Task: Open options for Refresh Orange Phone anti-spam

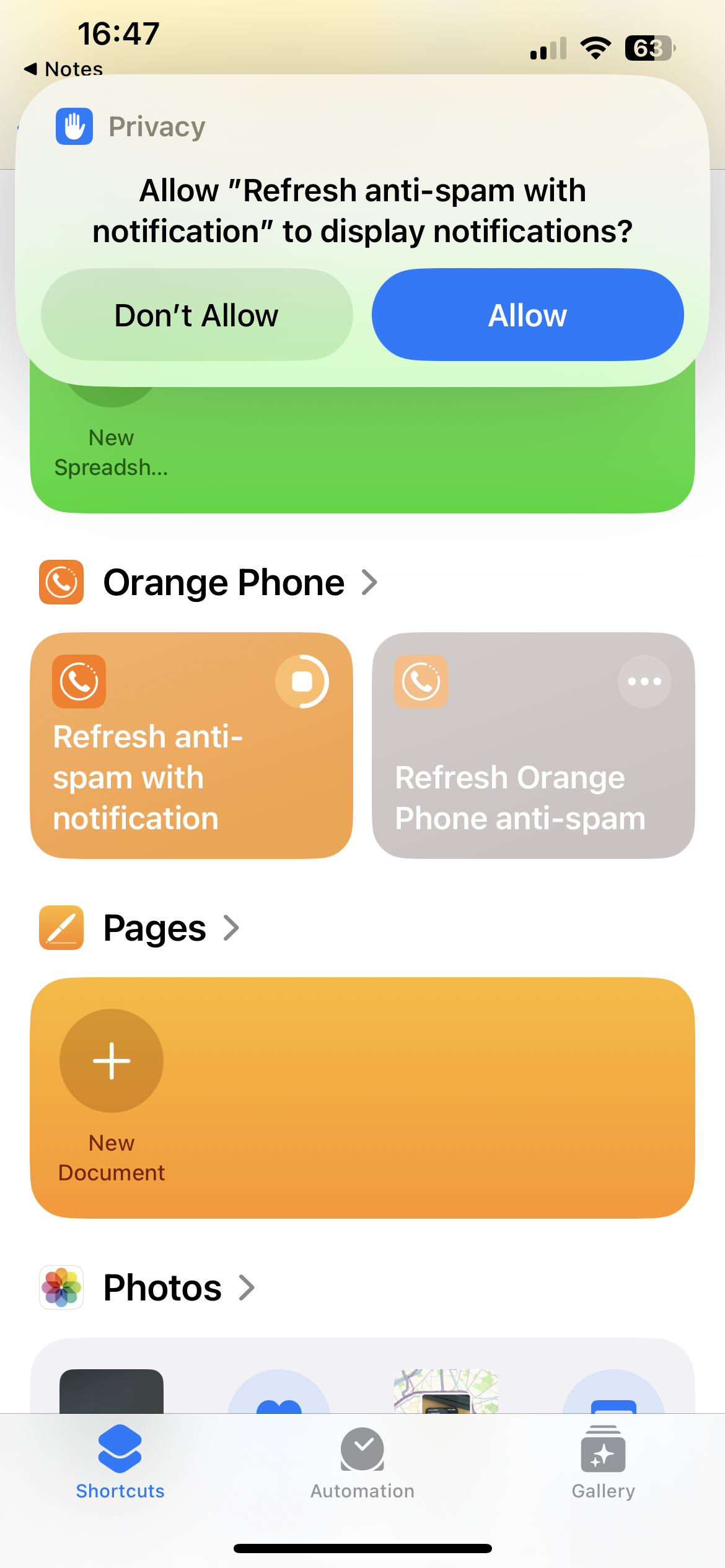Action: (644, 681)
